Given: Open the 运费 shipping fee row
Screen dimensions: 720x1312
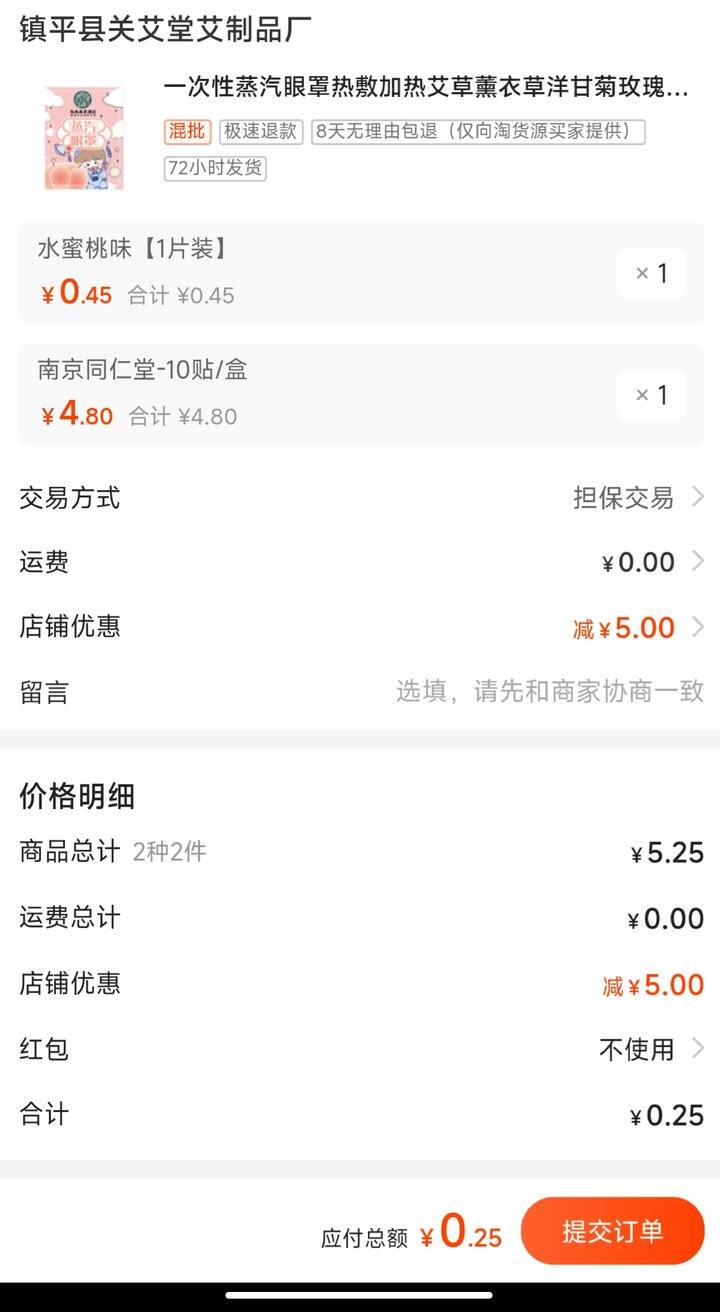Looking at the screenshot, I should [360, 562].
